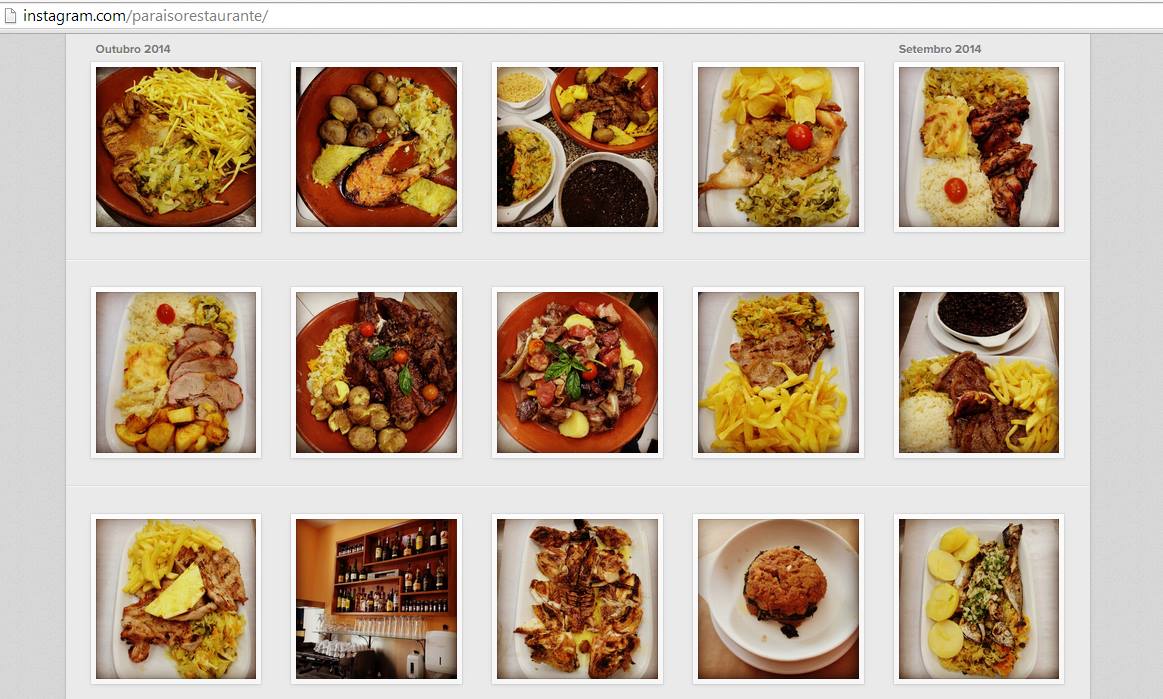Open the photo with roasted potatoes and fish
Image resolution: width=1163 pixels, height=699 pixels.
376,147
